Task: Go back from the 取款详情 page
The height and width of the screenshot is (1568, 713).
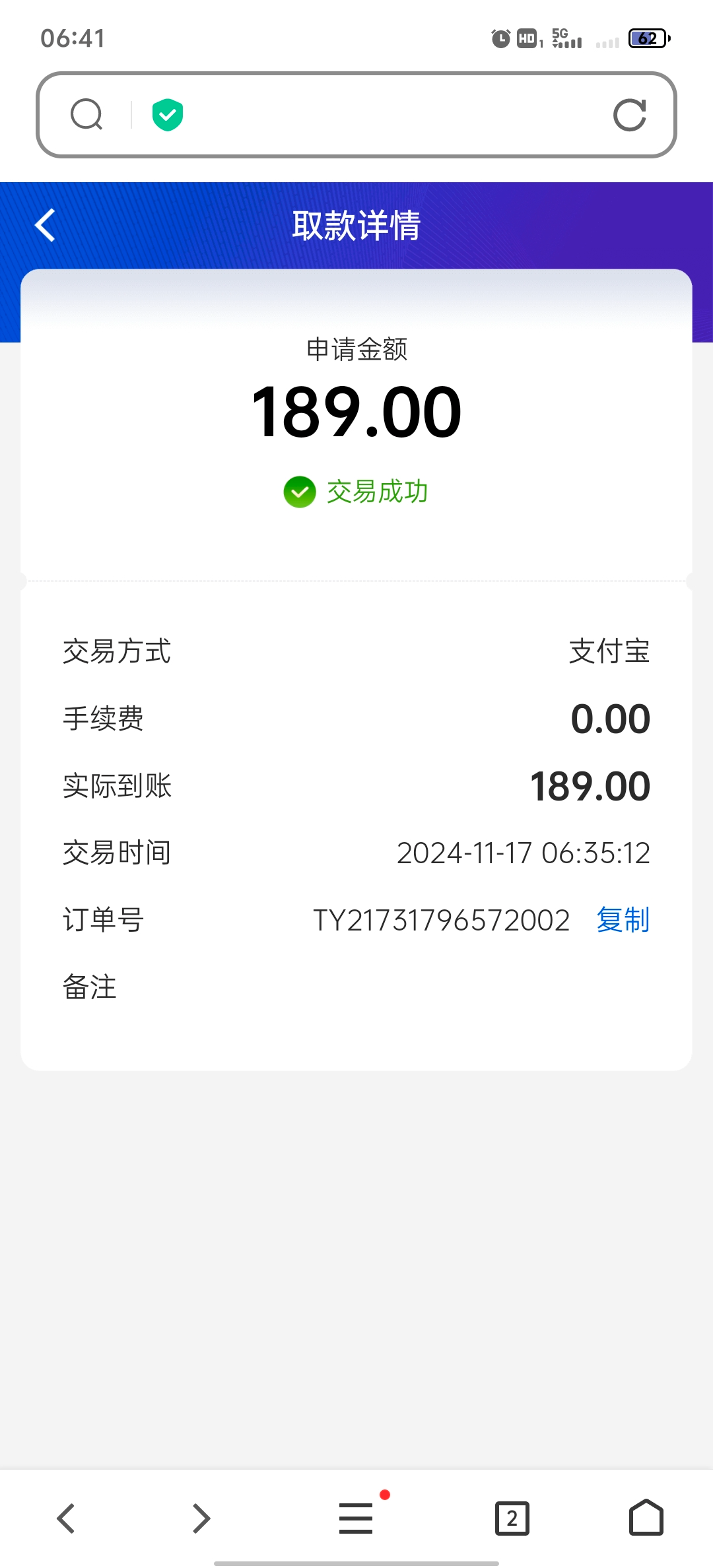Action: point(45,226)
